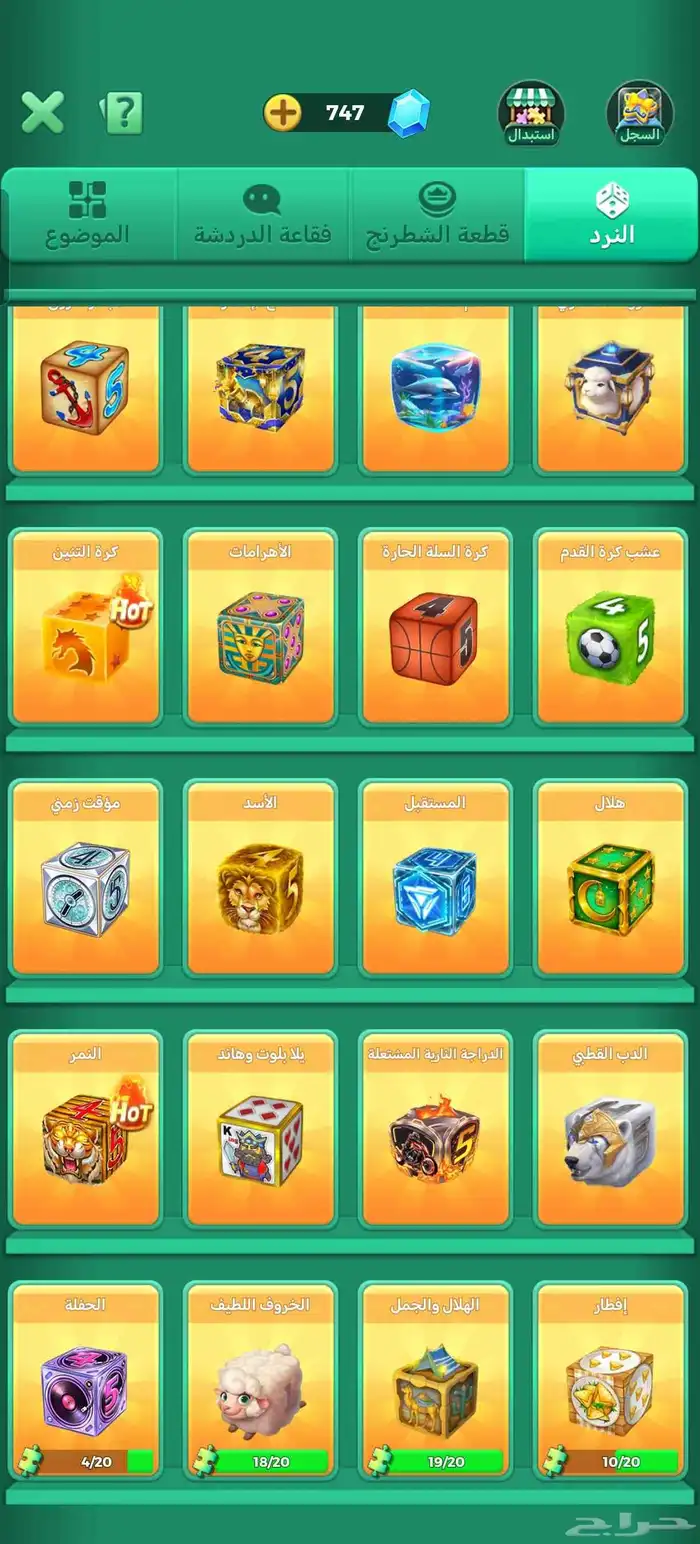Switch to the فقاعة الدردشة tab

coord(262,214)
